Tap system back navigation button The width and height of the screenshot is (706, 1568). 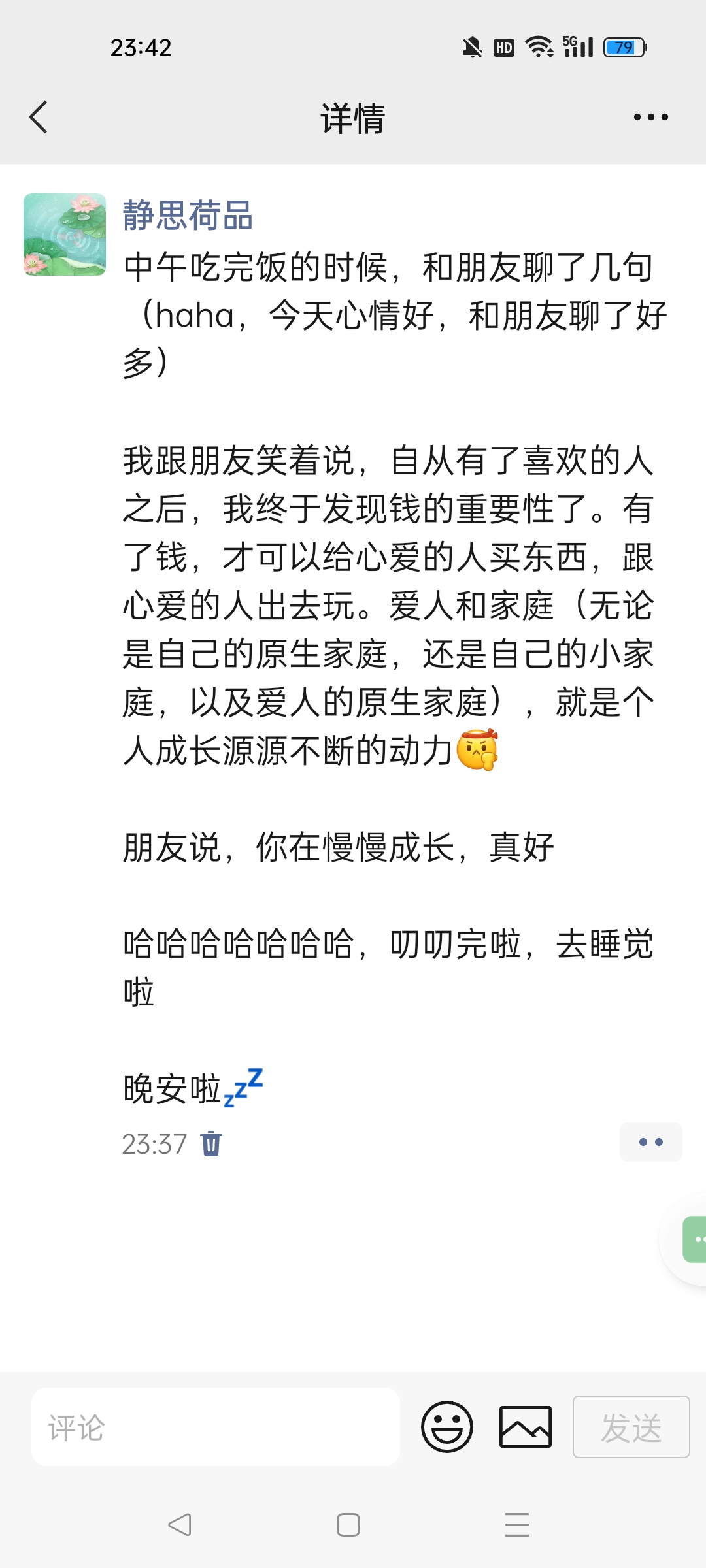point(180,1525)
